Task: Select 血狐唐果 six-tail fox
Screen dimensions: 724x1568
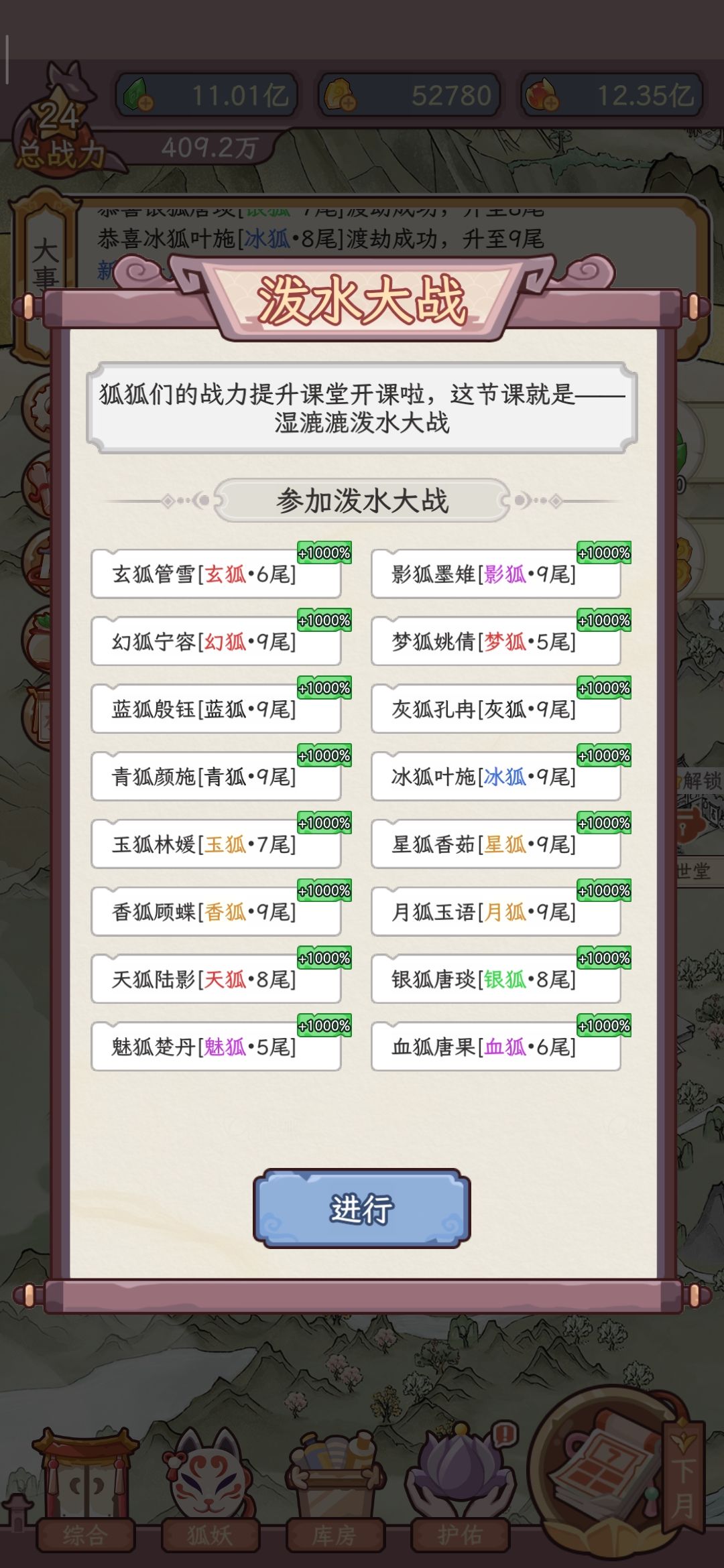Action: point(496,1047)
